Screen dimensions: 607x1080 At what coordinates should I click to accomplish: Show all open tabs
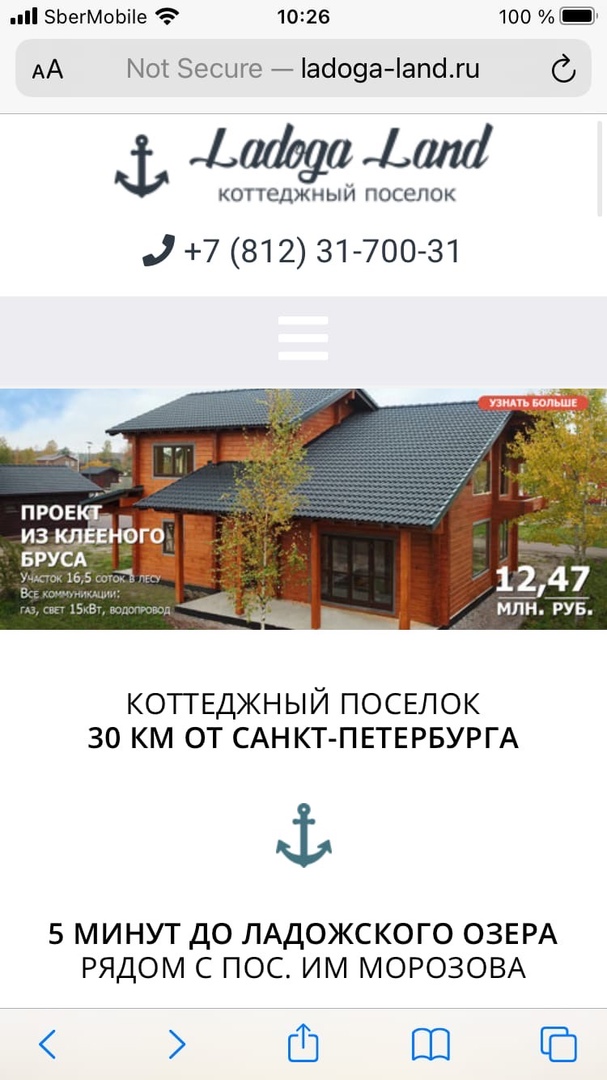(558, 1045)
